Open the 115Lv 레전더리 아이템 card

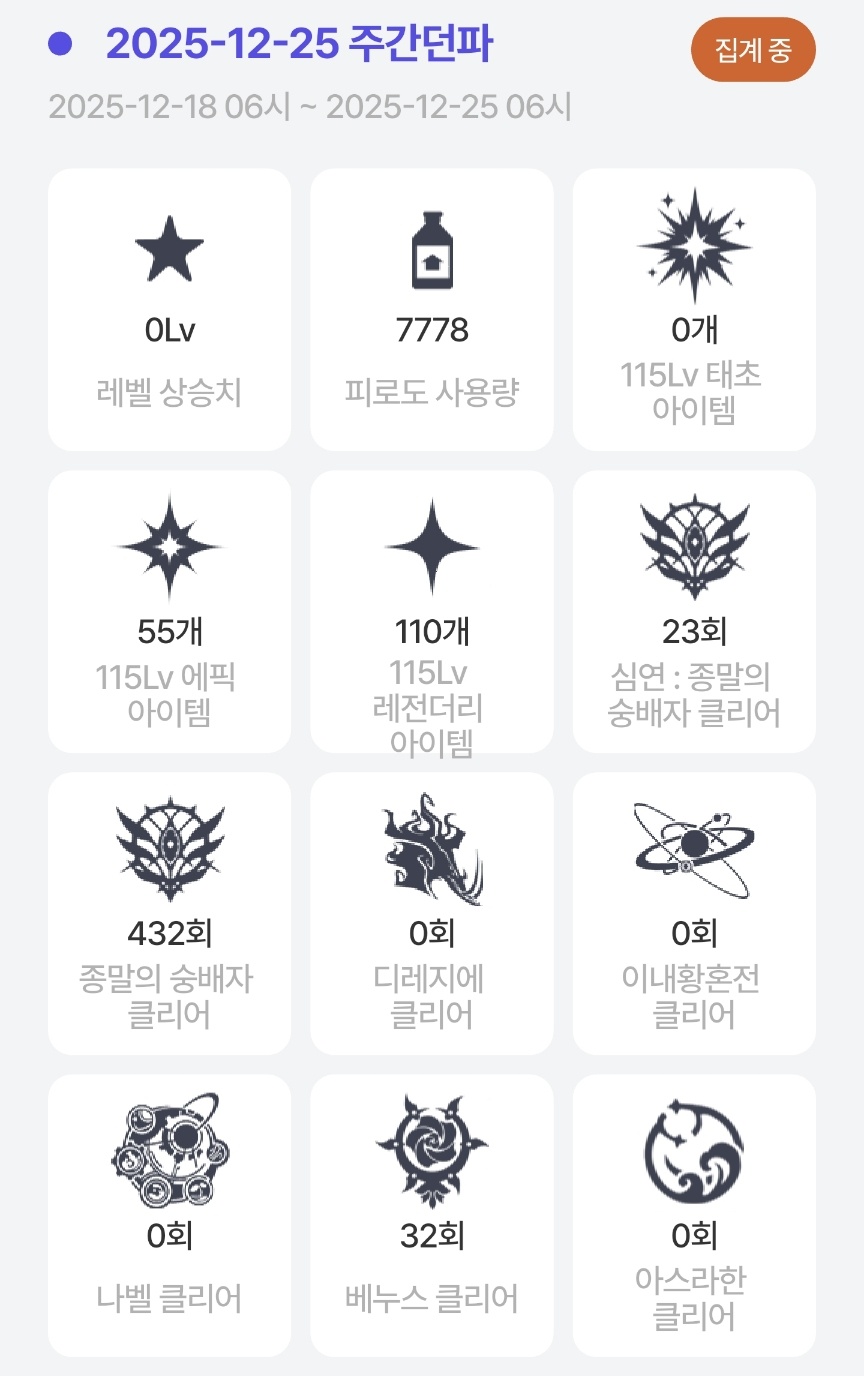pos(432,612)
